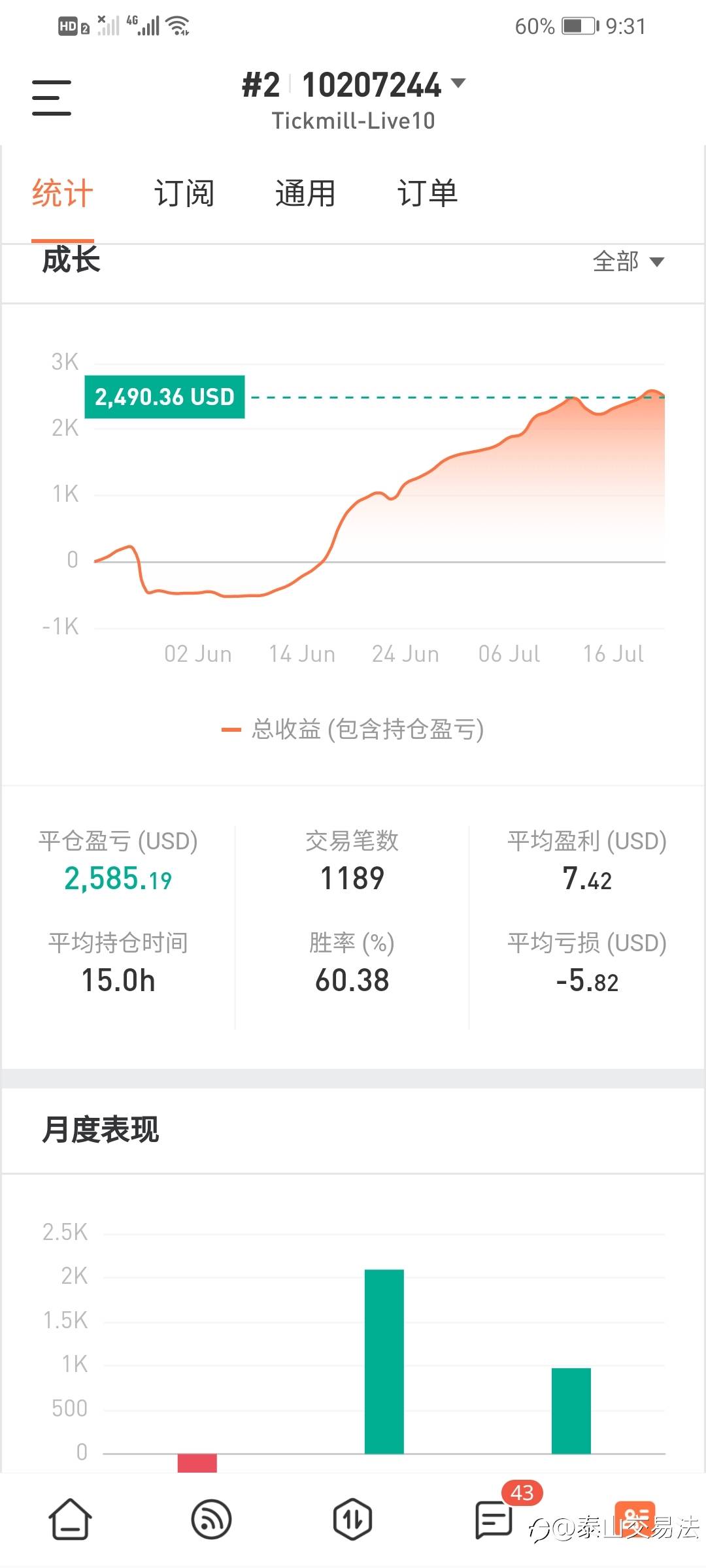This screenshot has height=1568, width=706.
Task: Open the 全部 time range dropdown
Action: pyautogui.click(x=628, y=262)
